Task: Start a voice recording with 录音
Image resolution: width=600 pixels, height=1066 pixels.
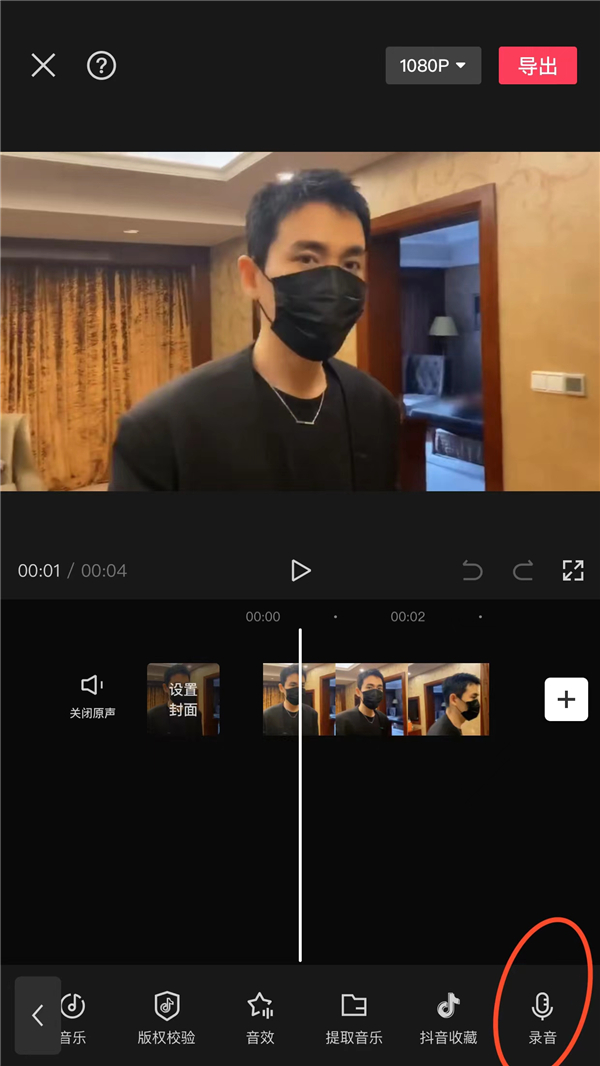Action: (x=542, y=1017)
